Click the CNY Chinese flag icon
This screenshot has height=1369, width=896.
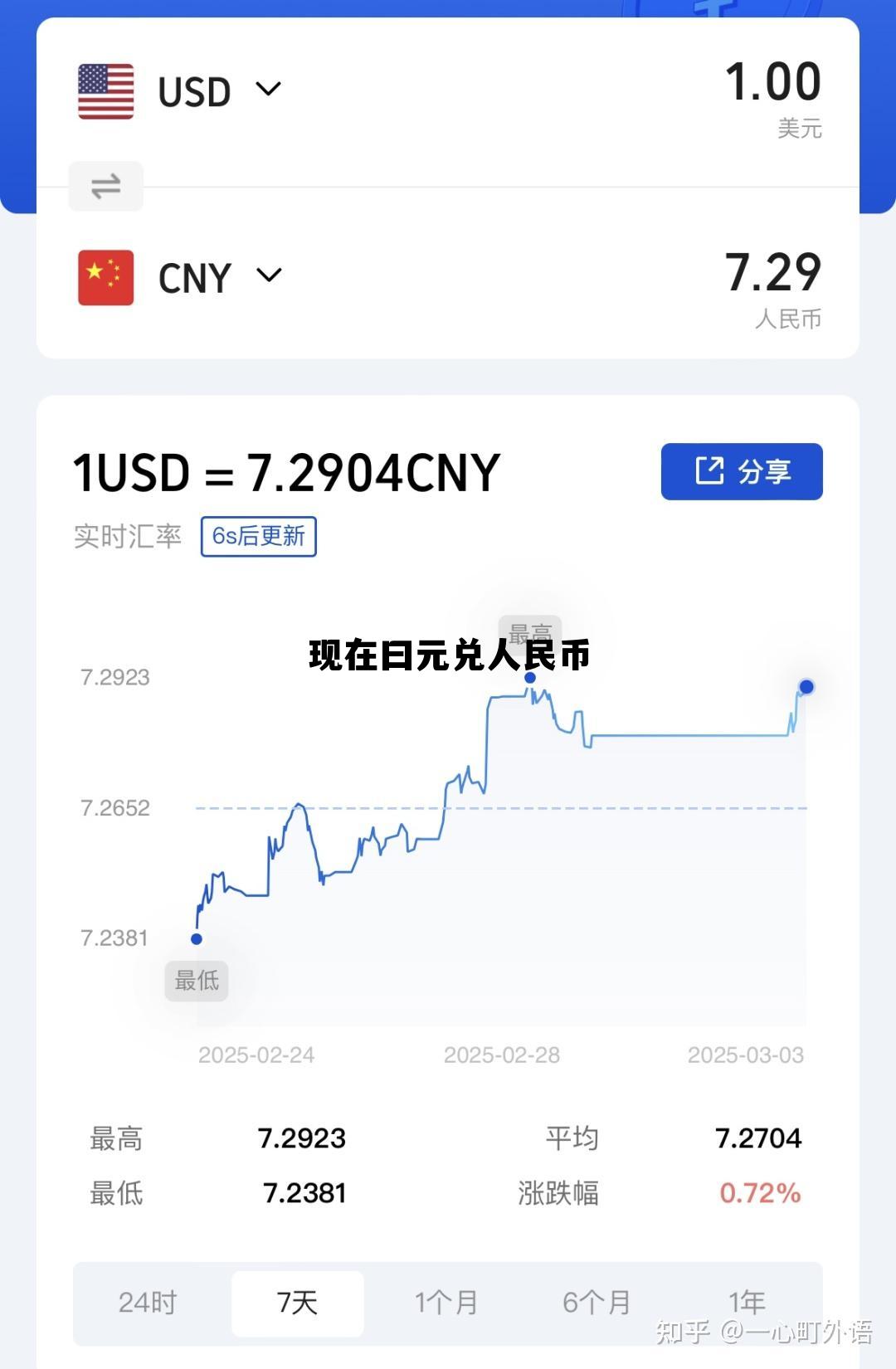(x=105, y=275)
